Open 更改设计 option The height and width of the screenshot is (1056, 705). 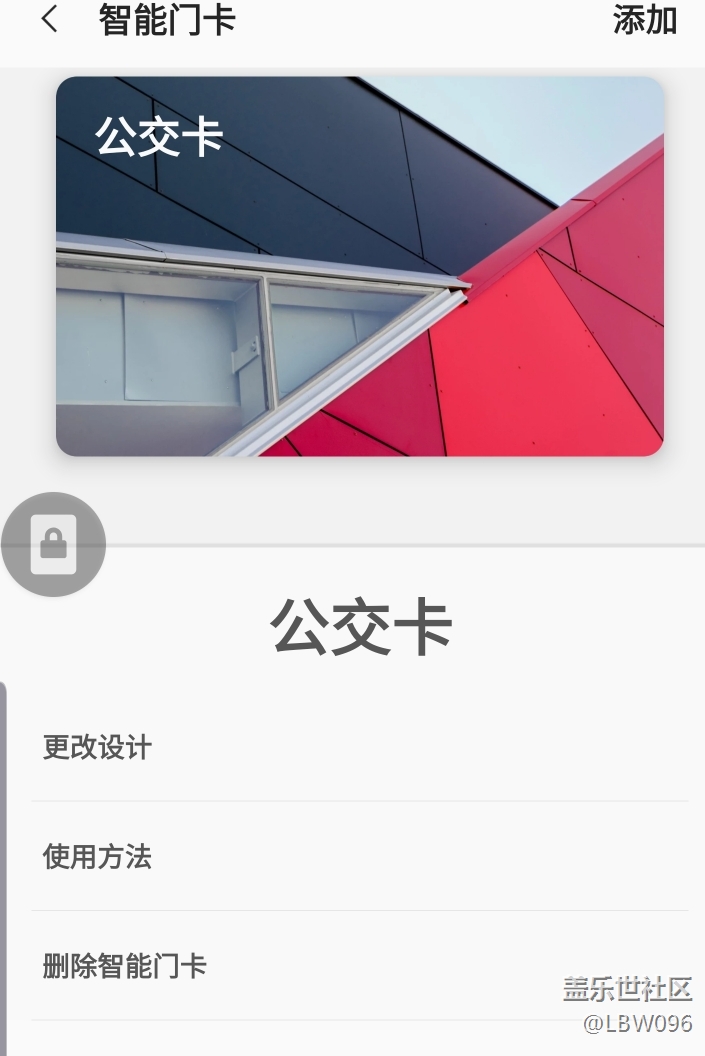coord(97,747)
